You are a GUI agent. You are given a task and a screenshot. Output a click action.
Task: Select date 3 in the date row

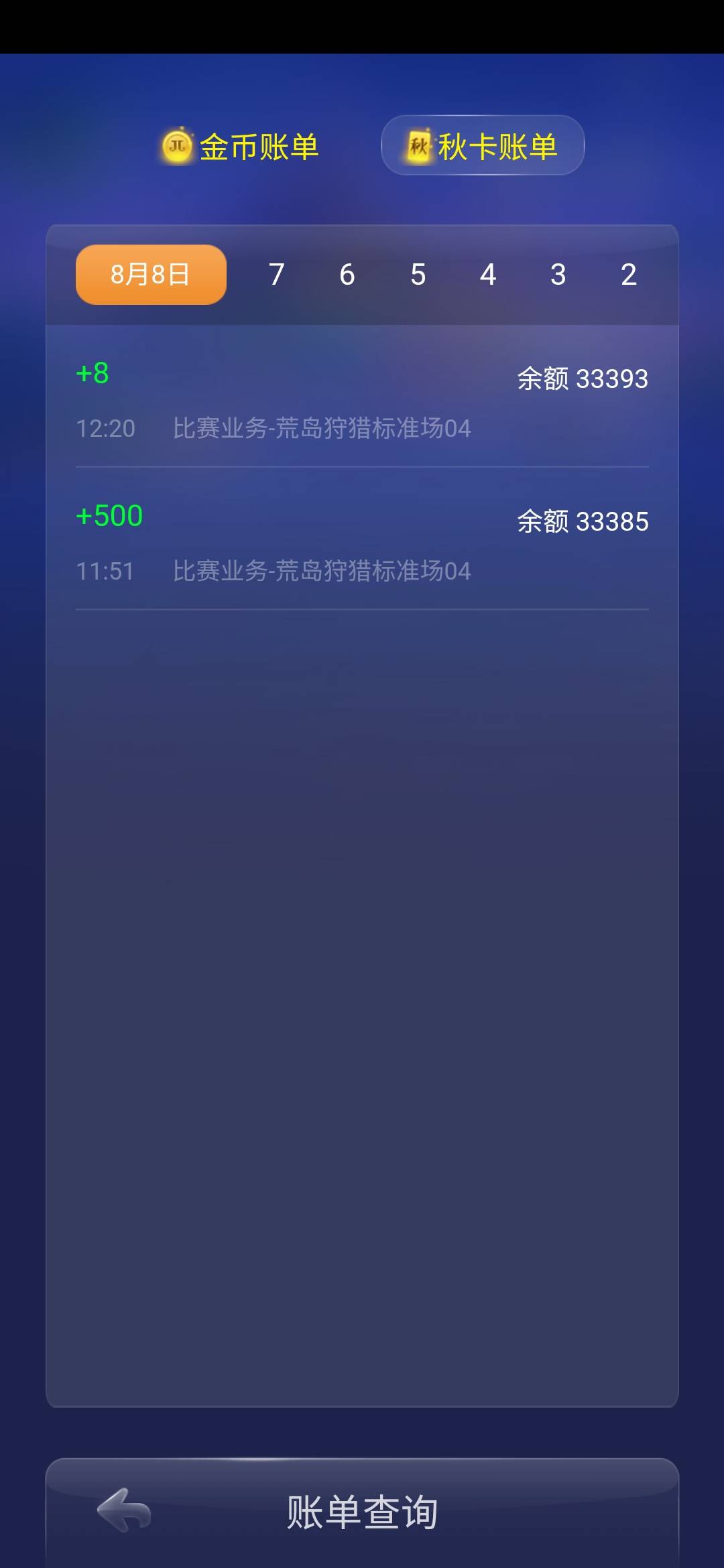click(x=558, y=275)
